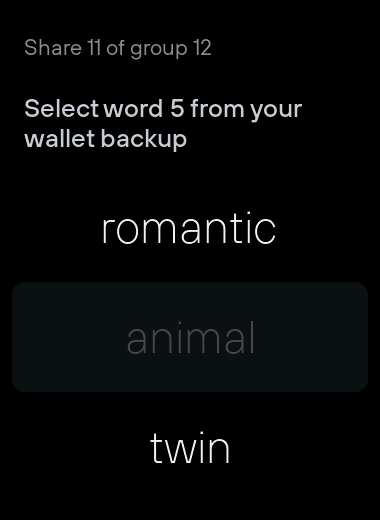Choose the word animal

190,337
